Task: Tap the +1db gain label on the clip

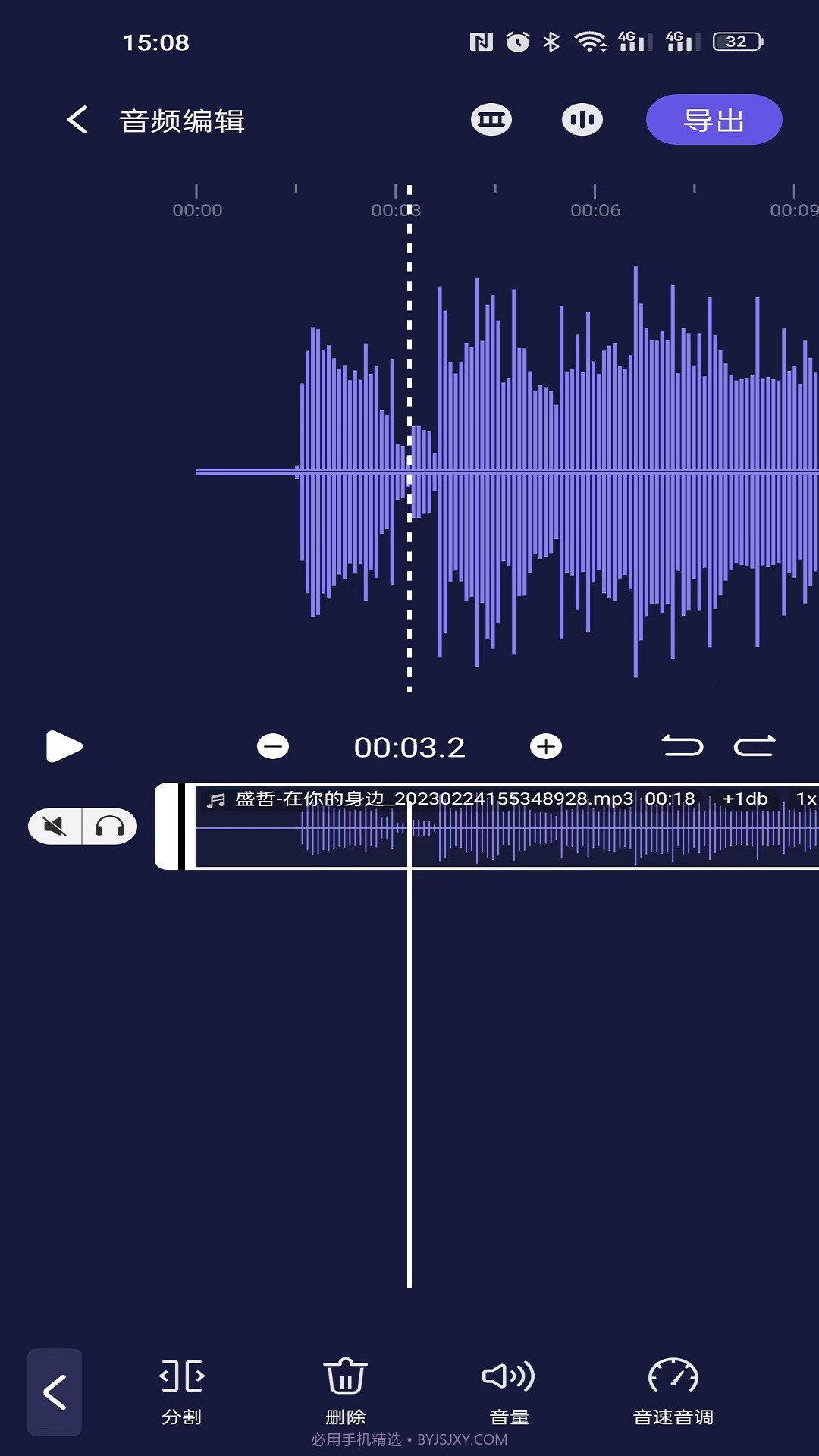Action: point(745,799)
